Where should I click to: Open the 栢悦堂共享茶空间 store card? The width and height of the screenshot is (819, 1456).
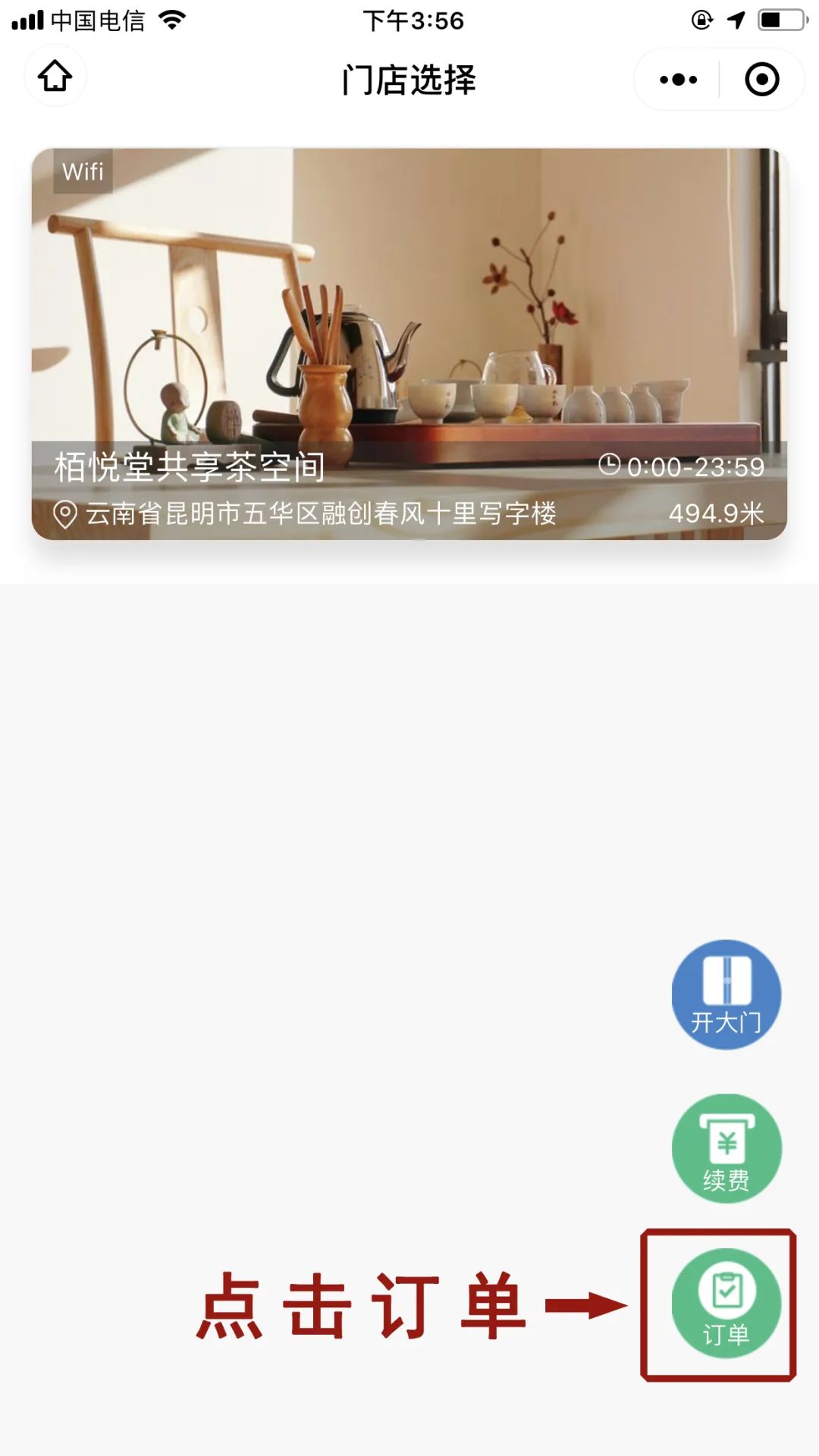point(409,344)
